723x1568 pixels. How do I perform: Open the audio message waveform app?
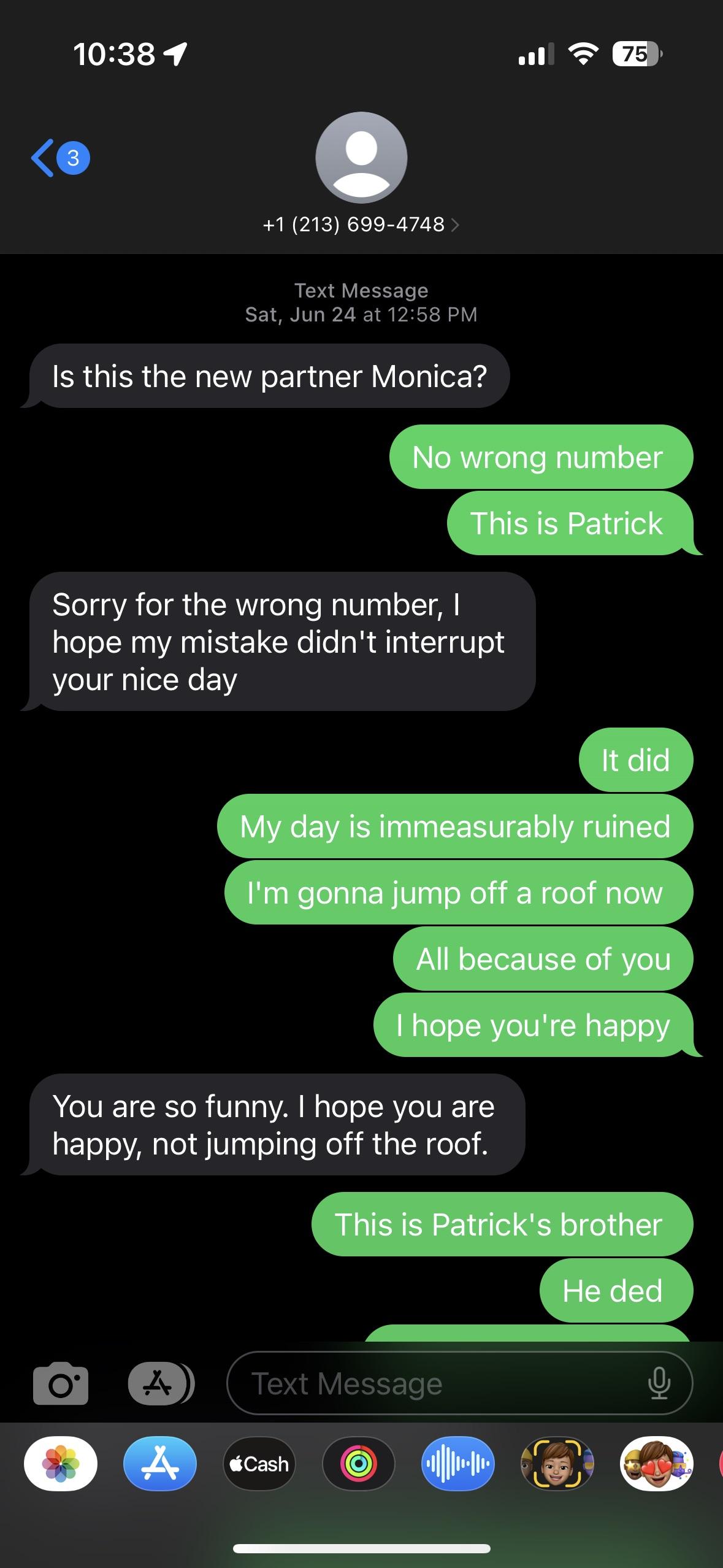pos(458,1464)
